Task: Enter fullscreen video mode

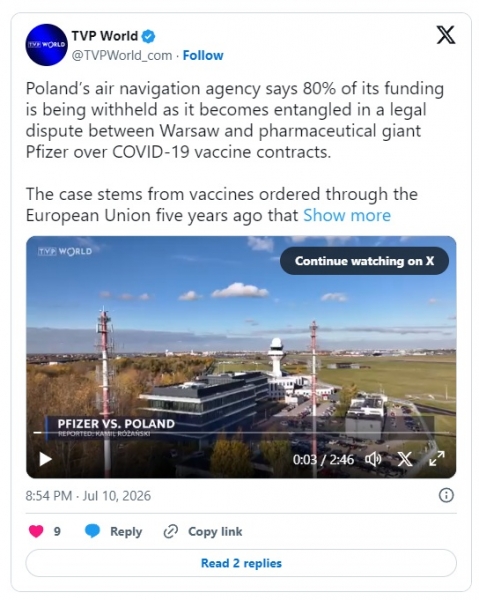Action: (437, 458)
